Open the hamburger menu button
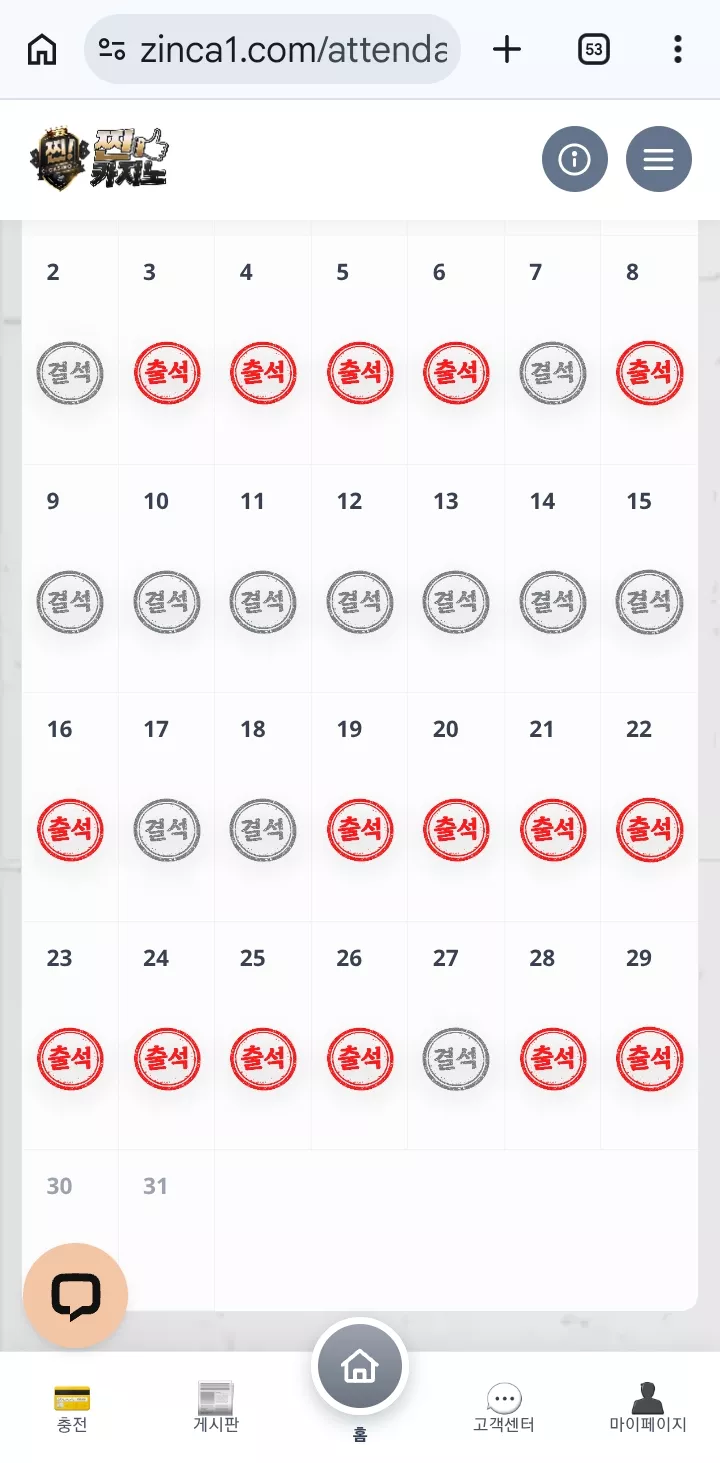 coord(659,159)
